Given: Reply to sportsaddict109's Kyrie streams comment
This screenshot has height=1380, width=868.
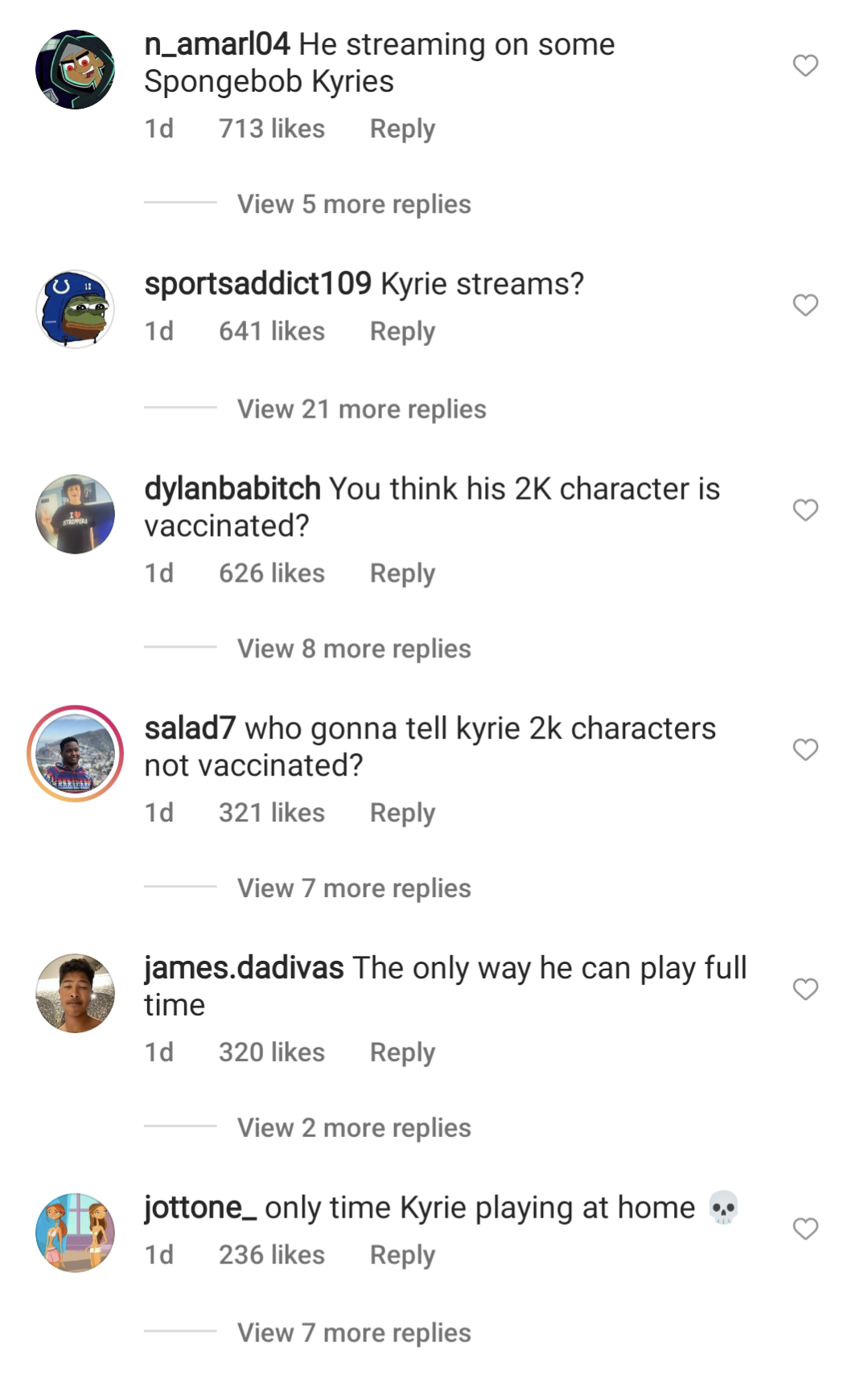Looking at the screenshot, I should (x=401, y=332).
